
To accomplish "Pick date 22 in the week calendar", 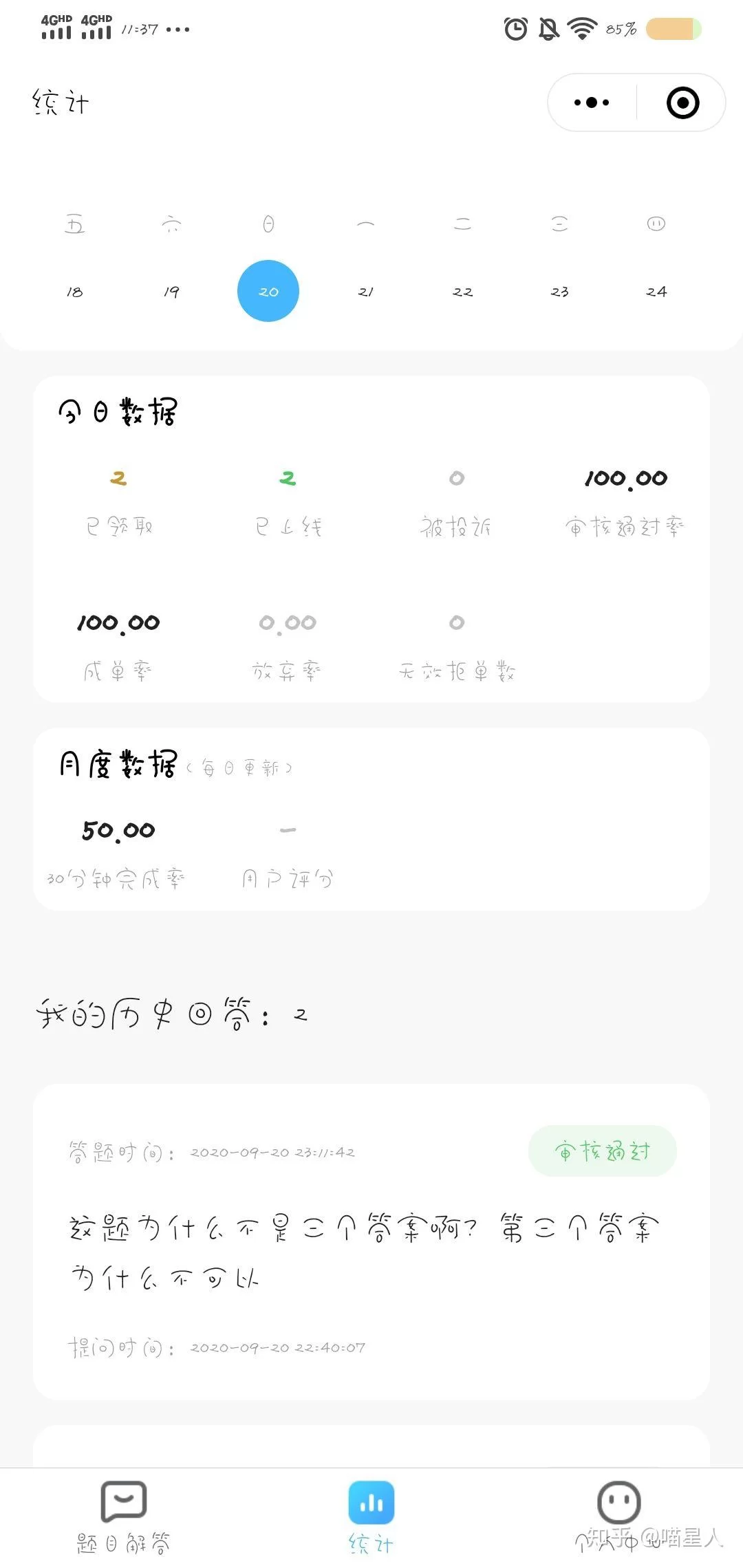I will click(462, 292).
